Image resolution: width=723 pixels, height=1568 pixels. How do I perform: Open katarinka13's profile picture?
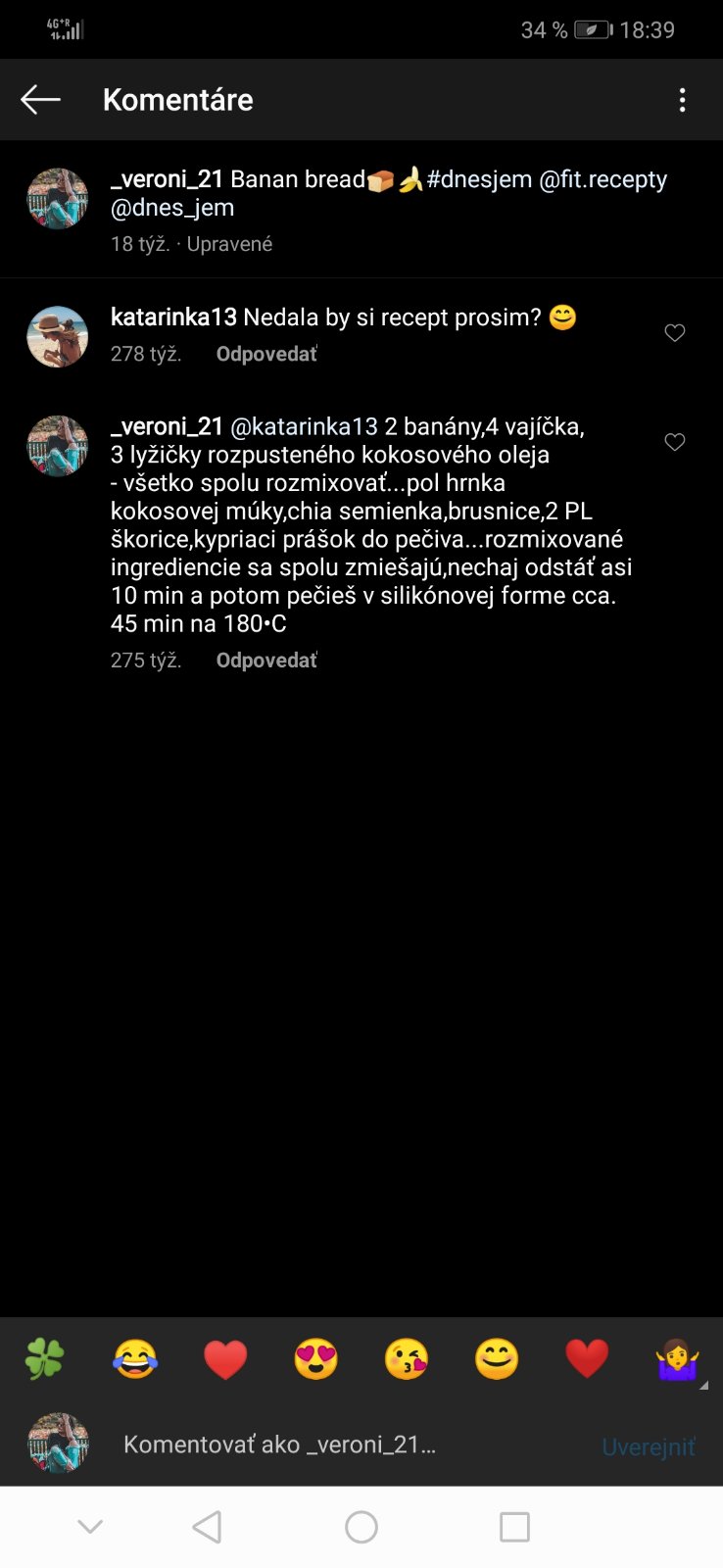click(x=57, y=336)
